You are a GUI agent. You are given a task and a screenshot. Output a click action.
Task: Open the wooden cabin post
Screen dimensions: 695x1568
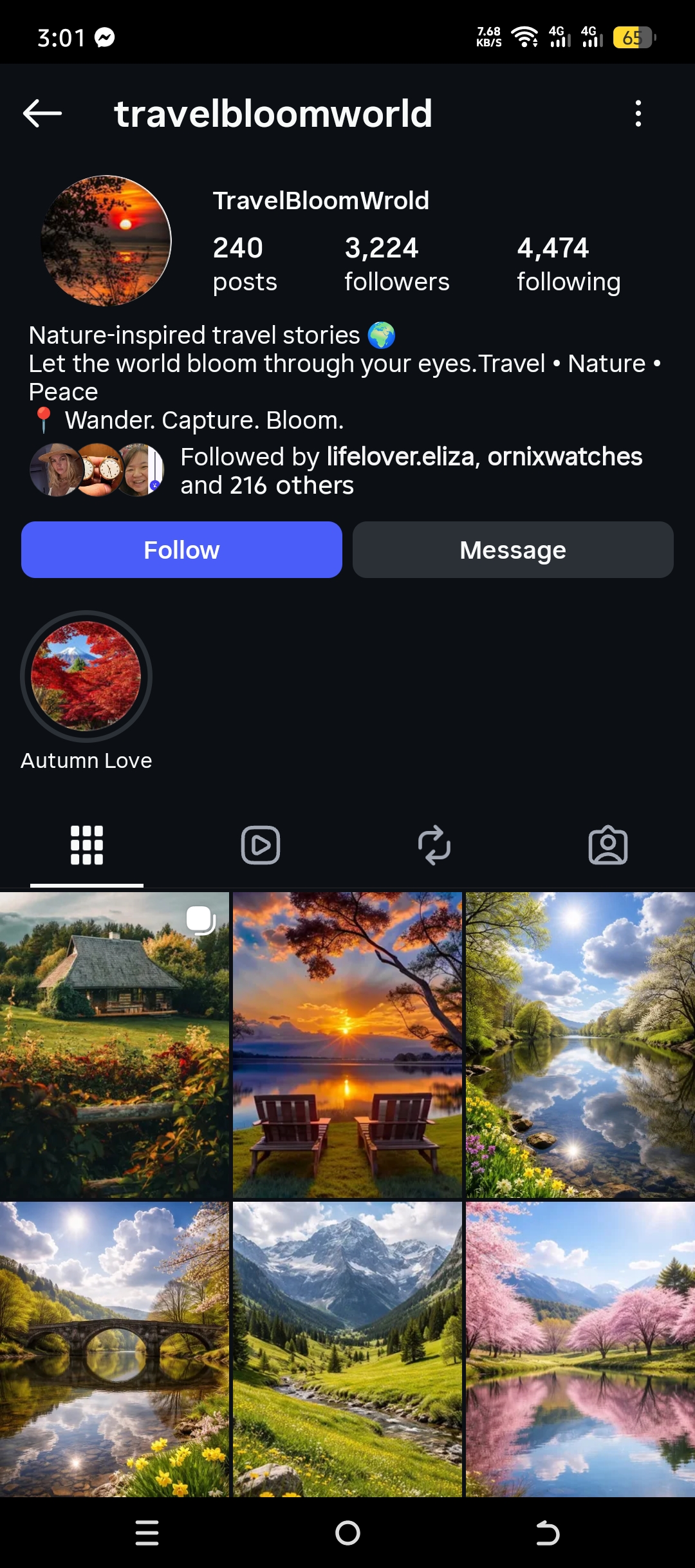click(115, 1044)
